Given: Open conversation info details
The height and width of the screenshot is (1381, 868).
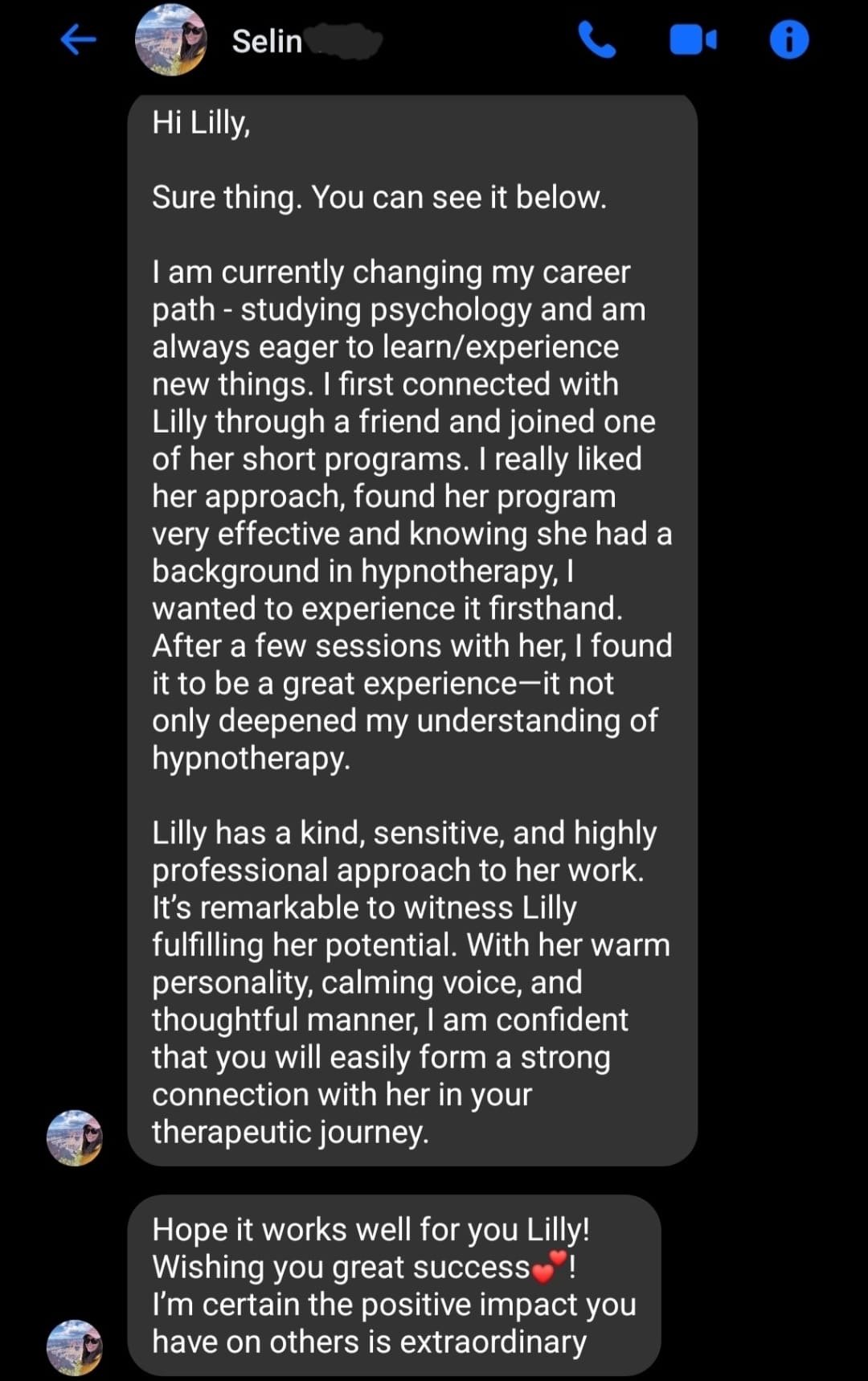Looking at the screenshot, I should coord(789,39).
